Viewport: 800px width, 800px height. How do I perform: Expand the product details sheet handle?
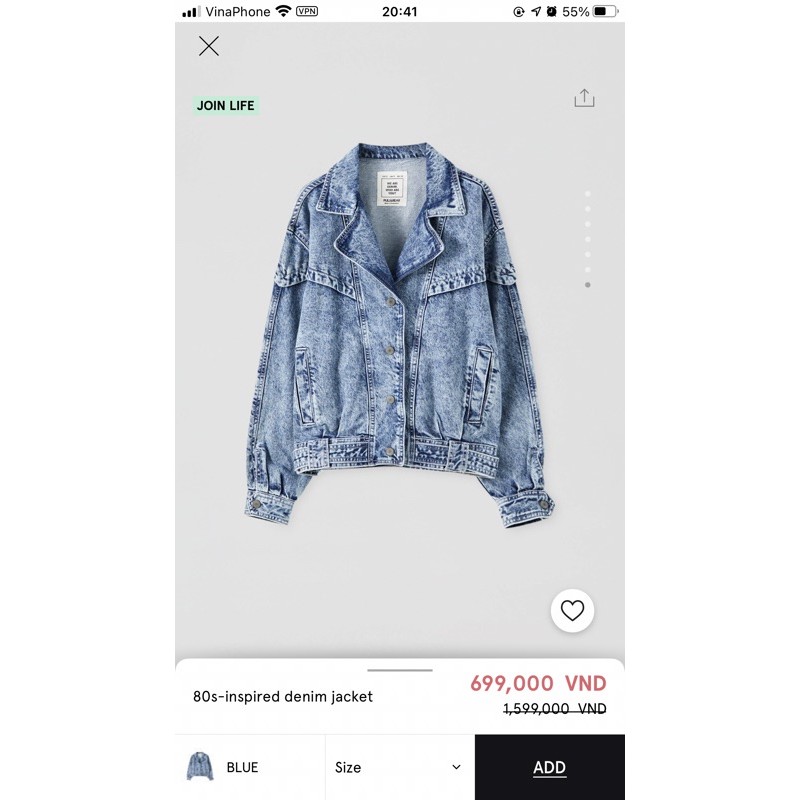[x=399, y=670]
